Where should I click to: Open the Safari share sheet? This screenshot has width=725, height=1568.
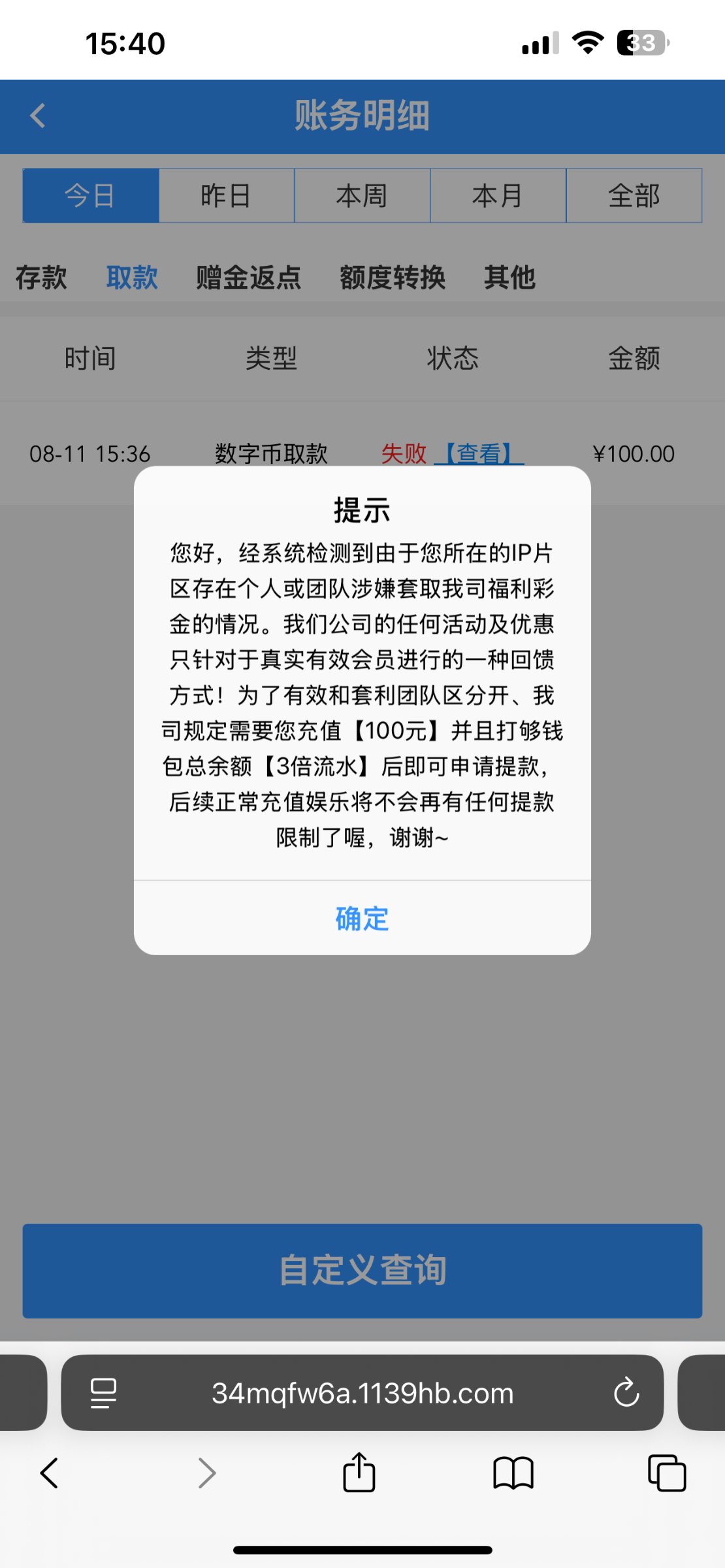click(359, 1474)
